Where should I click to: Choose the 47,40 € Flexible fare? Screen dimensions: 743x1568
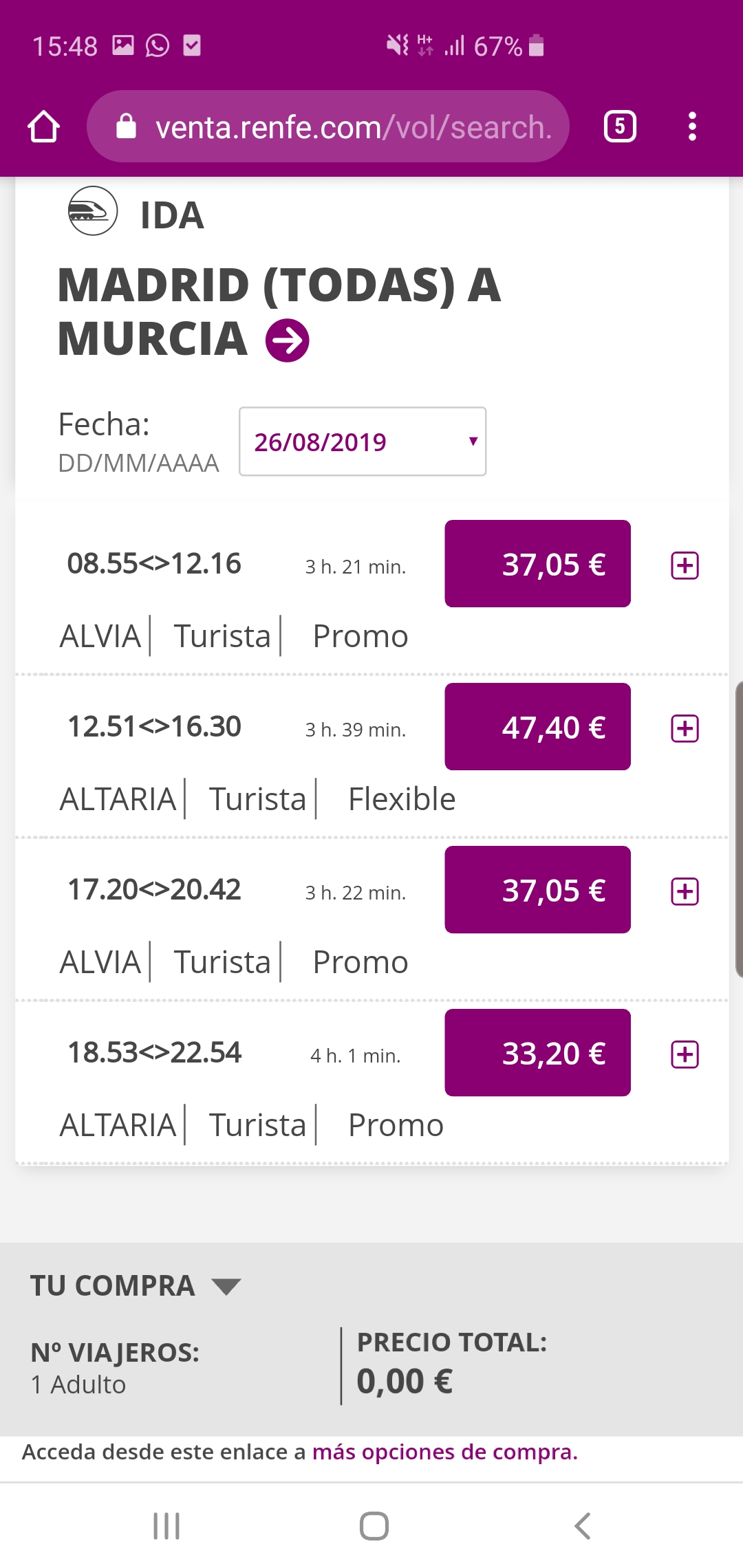[x=537, y=727]
